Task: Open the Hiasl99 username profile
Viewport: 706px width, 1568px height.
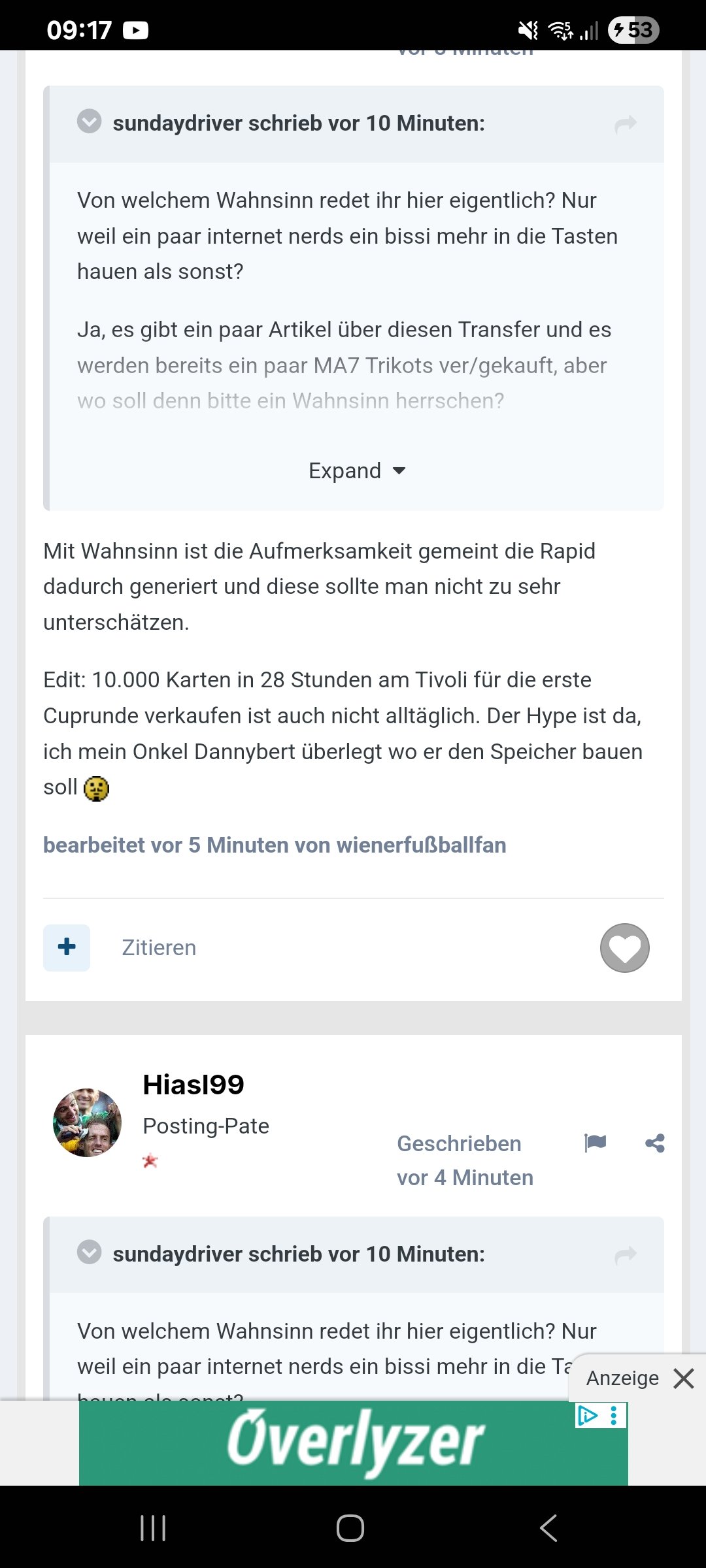Action: click(x=193, y=1085)
